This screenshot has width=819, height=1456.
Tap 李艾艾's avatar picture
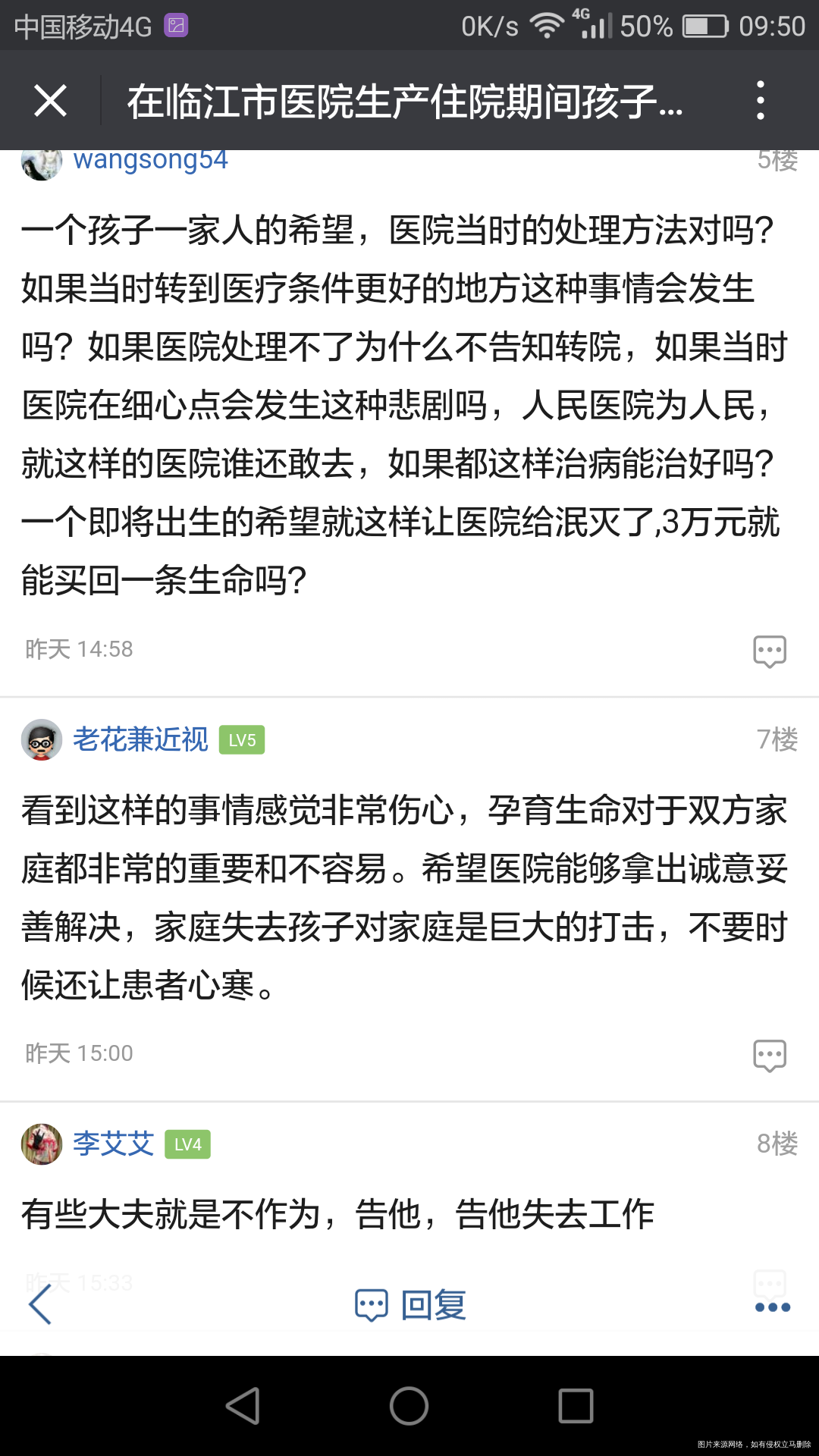pyautogui.click(x=42, y=1145)
